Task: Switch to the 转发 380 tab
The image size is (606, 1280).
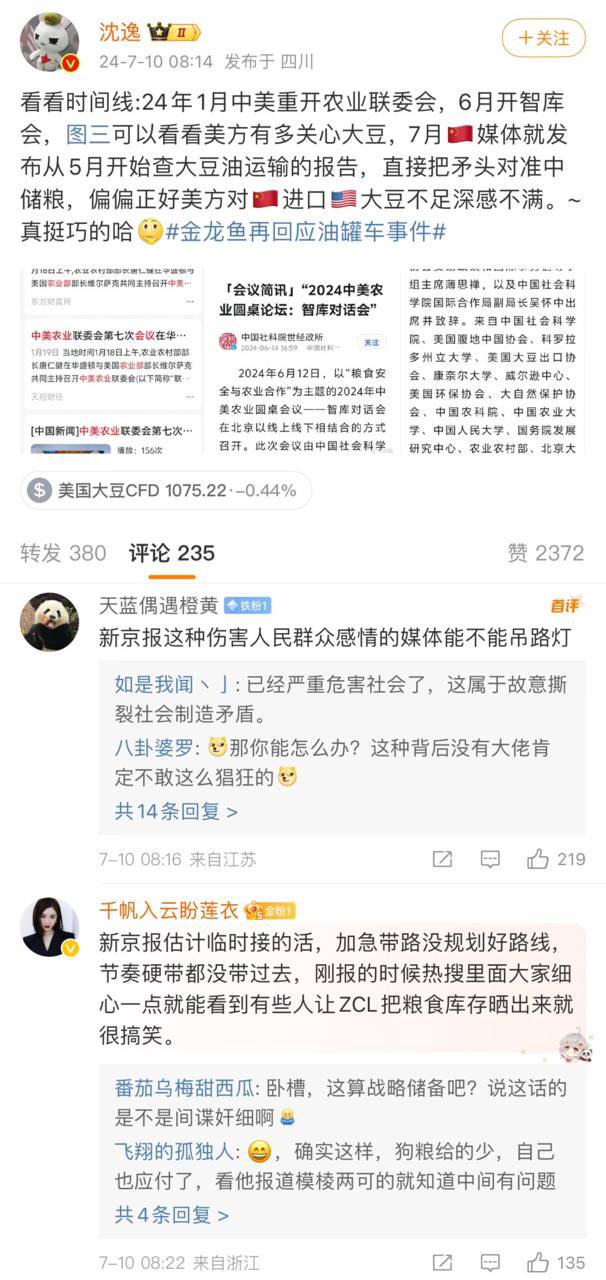Action: [63, 553]
